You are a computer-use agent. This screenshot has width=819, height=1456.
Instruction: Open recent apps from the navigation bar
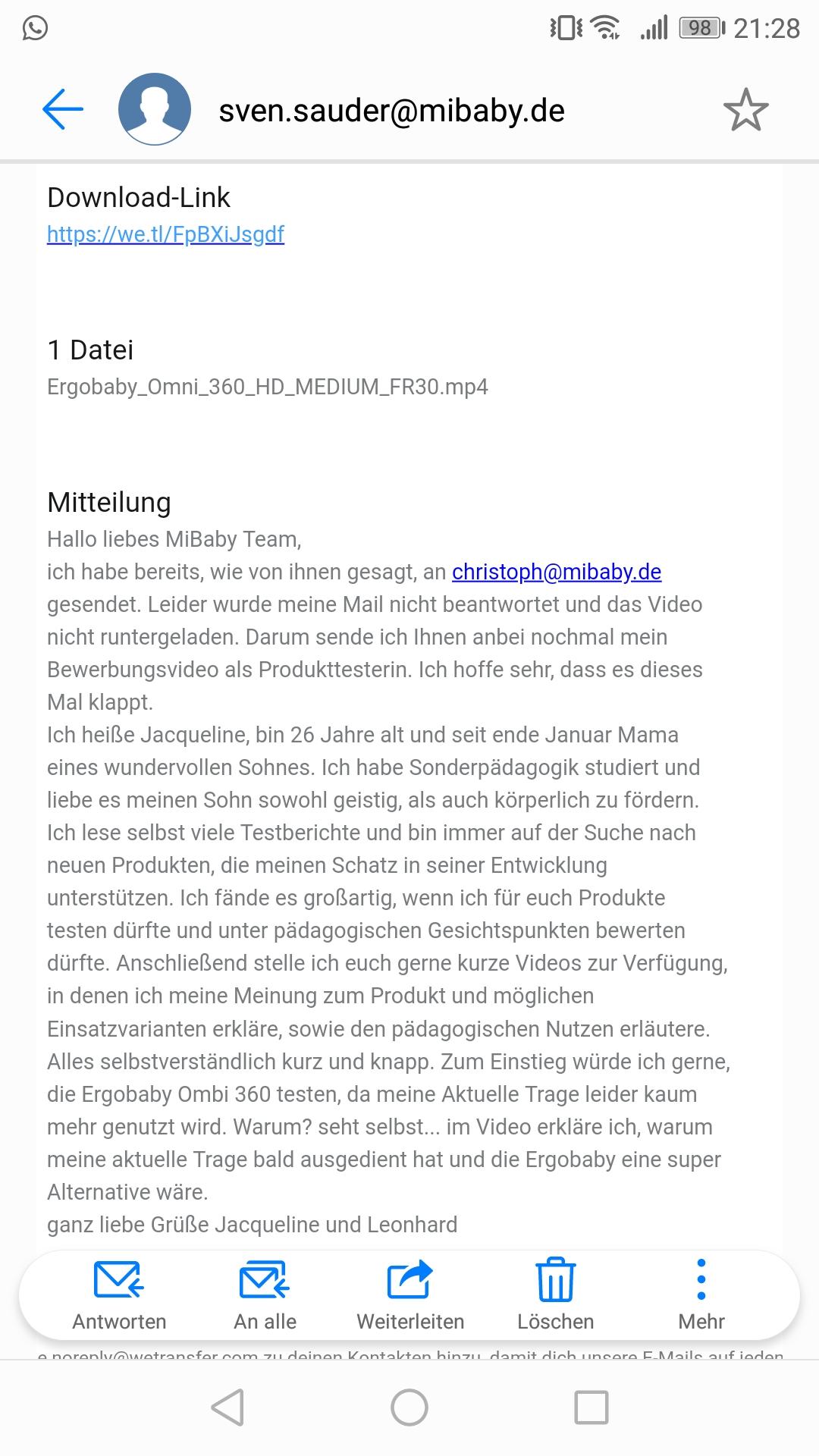[591, 1407]
